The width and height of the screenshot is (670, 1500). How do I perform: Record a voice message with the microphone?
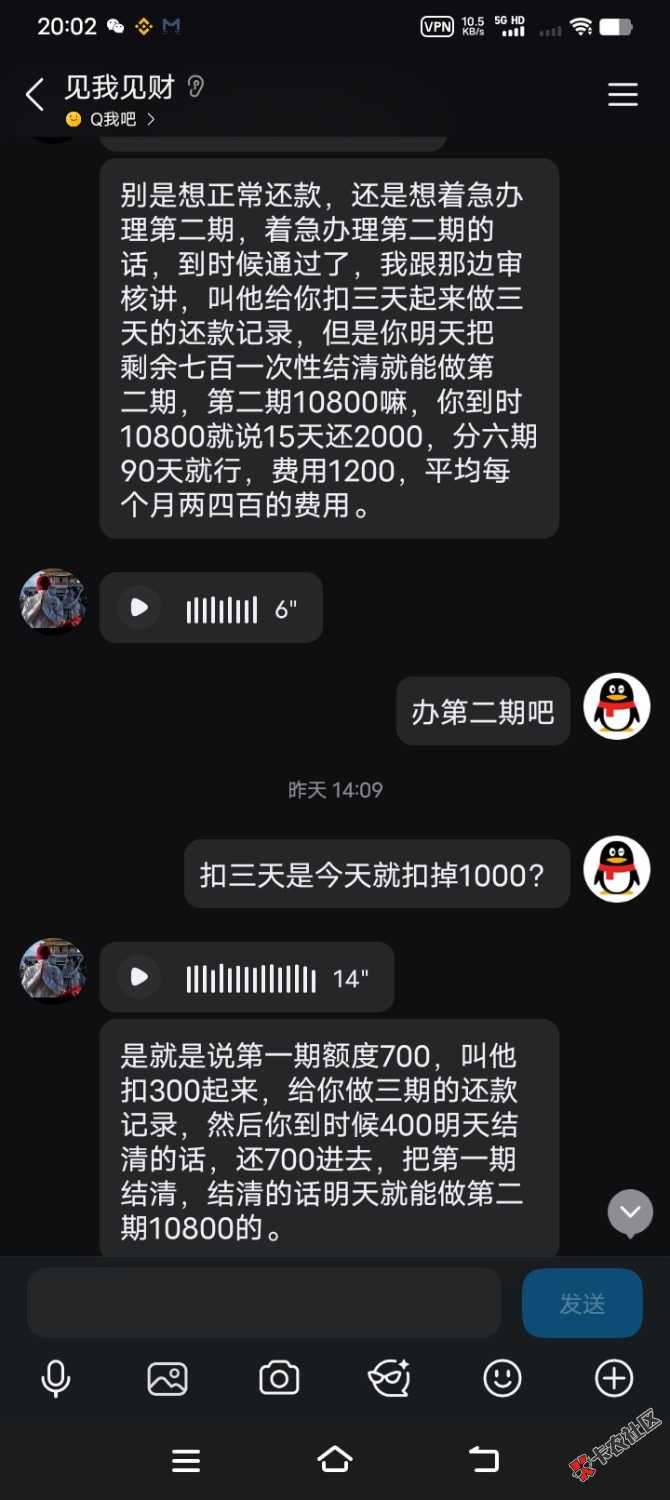click(56, 1379)
